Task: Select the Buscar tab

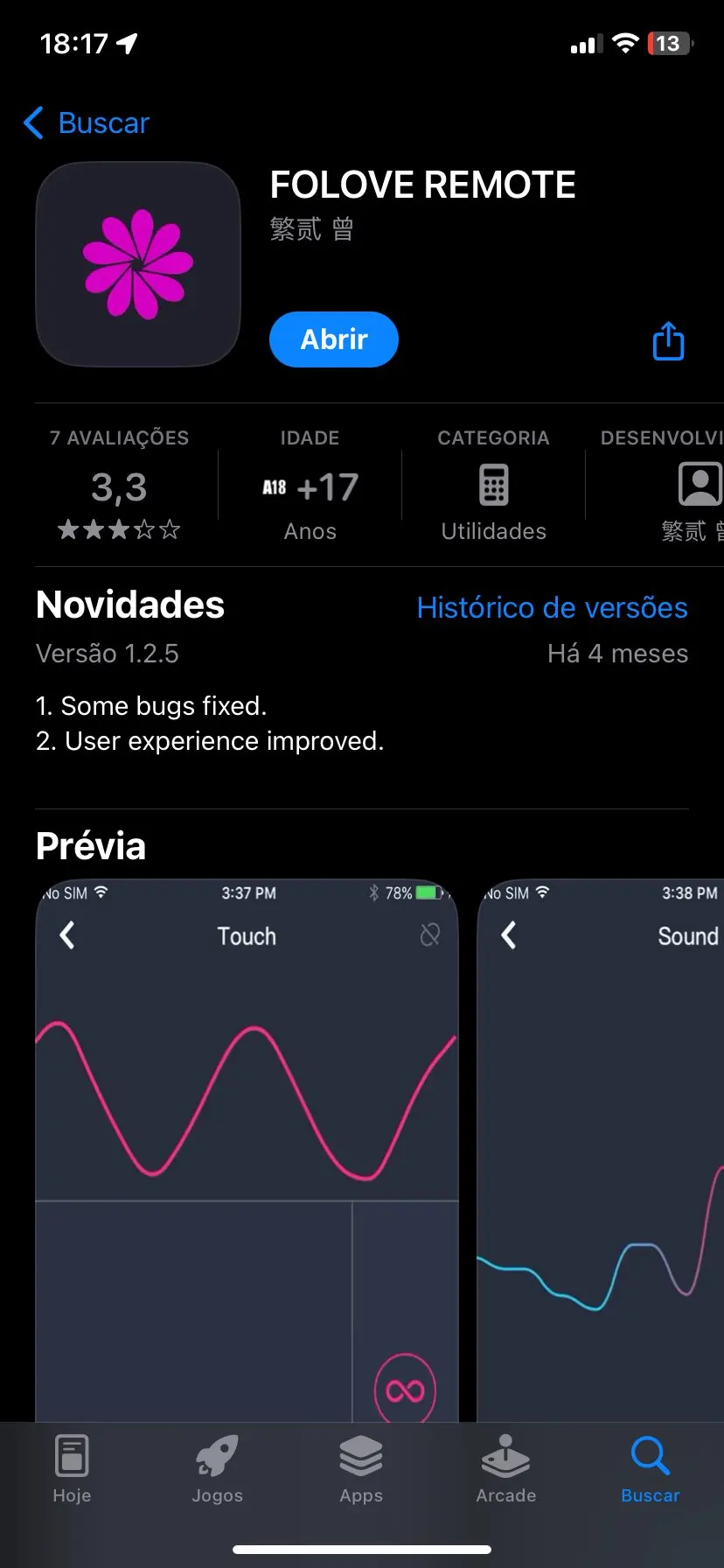Action: [x=651, y=1470]
